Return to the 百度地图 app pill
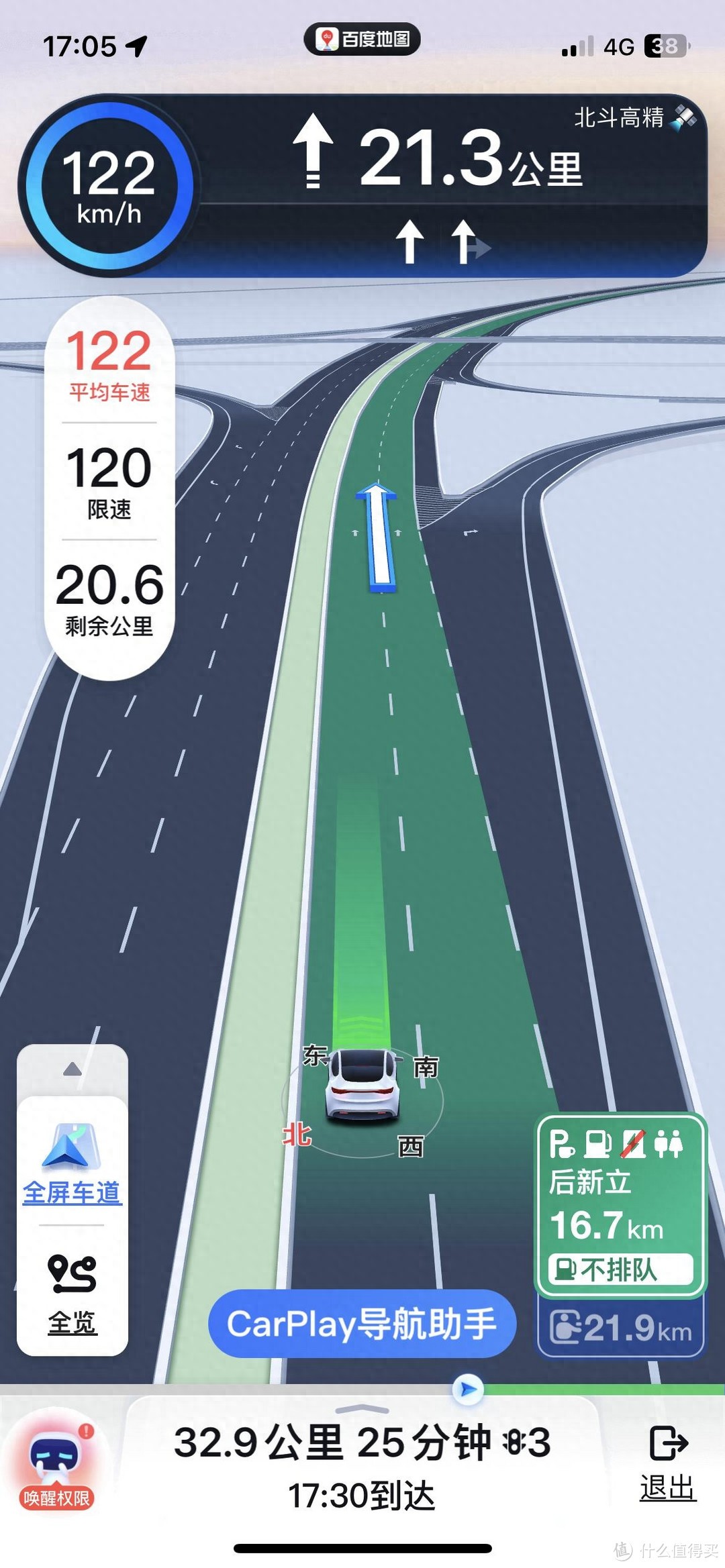 pyautogui.click(x=362, y=39)
